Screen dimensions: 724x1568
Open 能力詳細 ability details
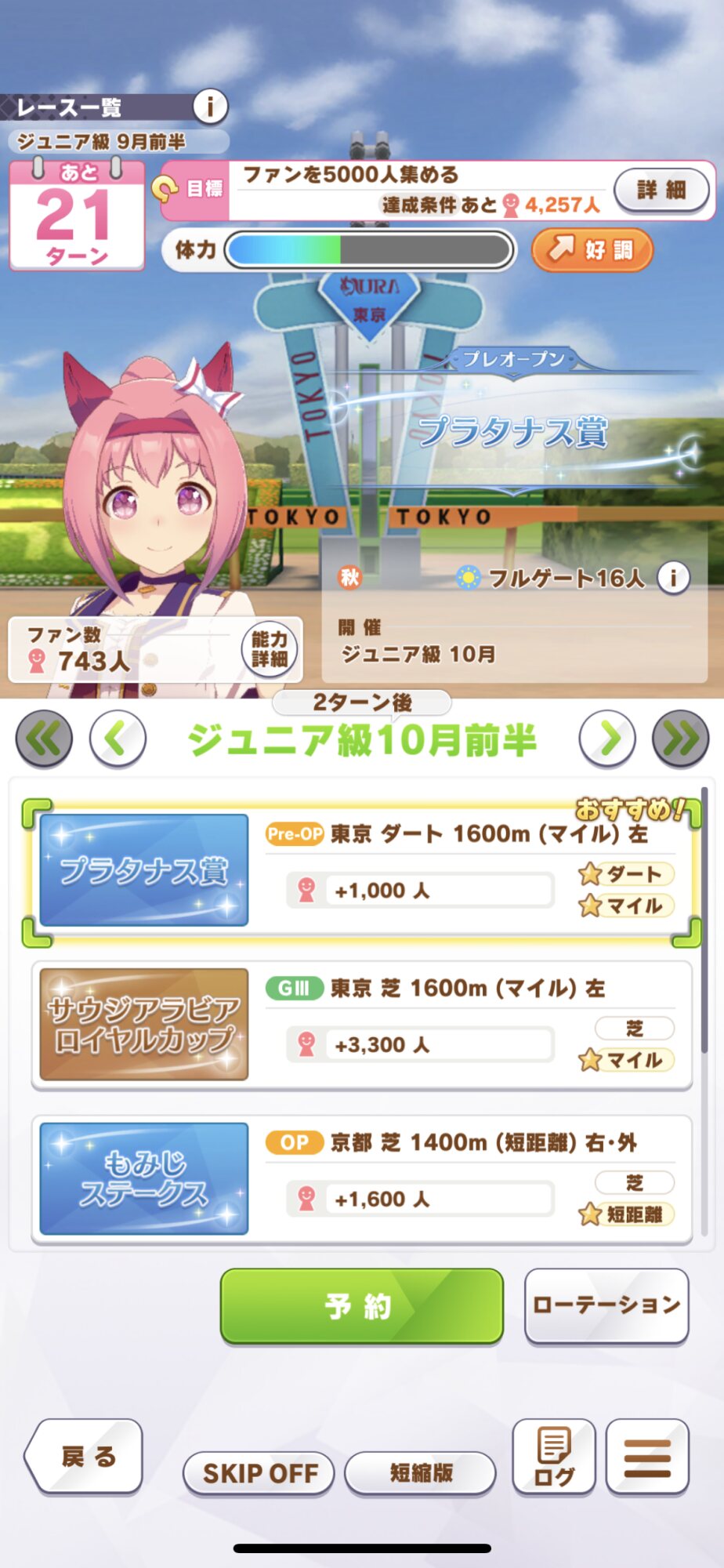(x=270, y=649)
